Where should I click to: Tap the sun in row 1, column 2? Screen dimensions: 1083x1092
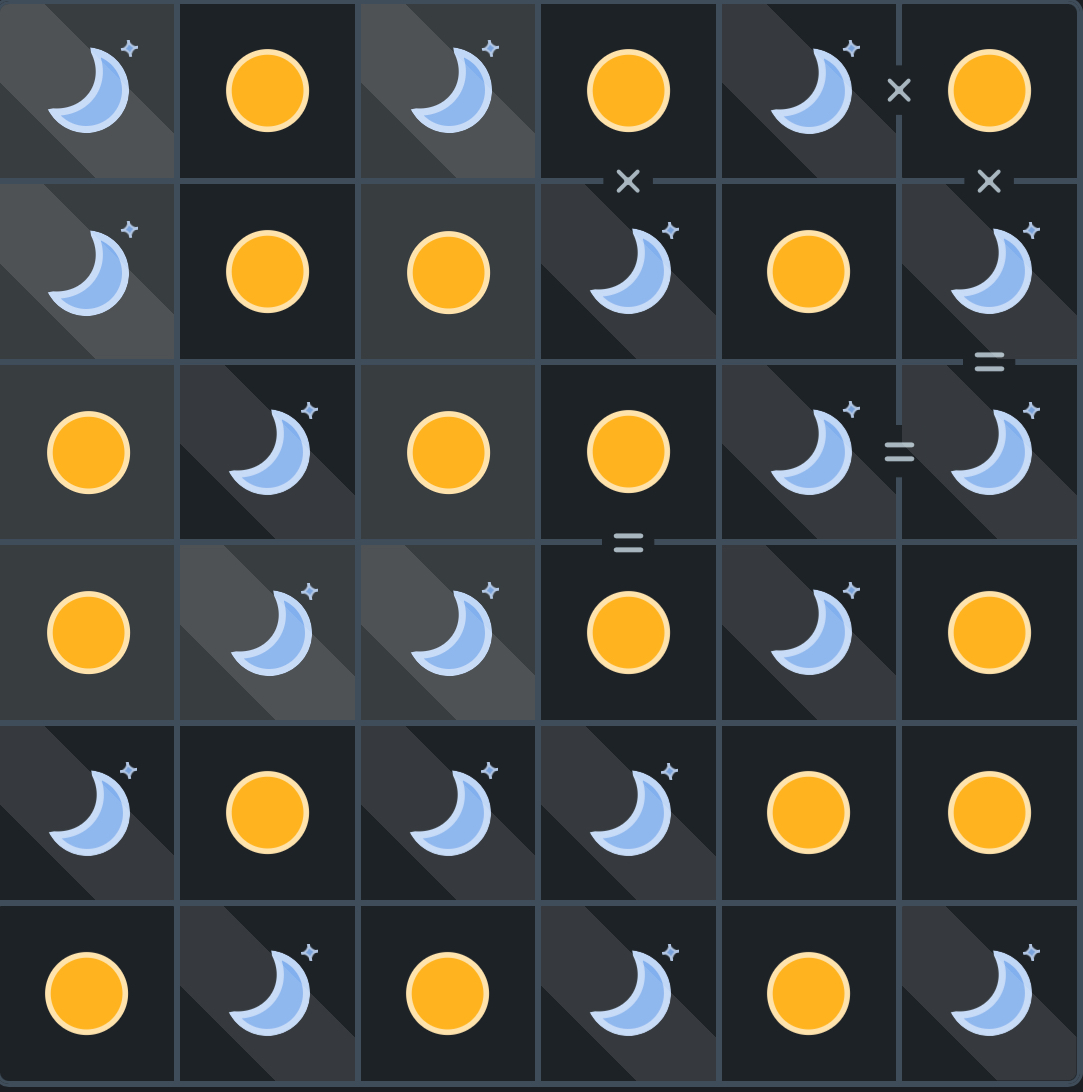pos(267,91)
